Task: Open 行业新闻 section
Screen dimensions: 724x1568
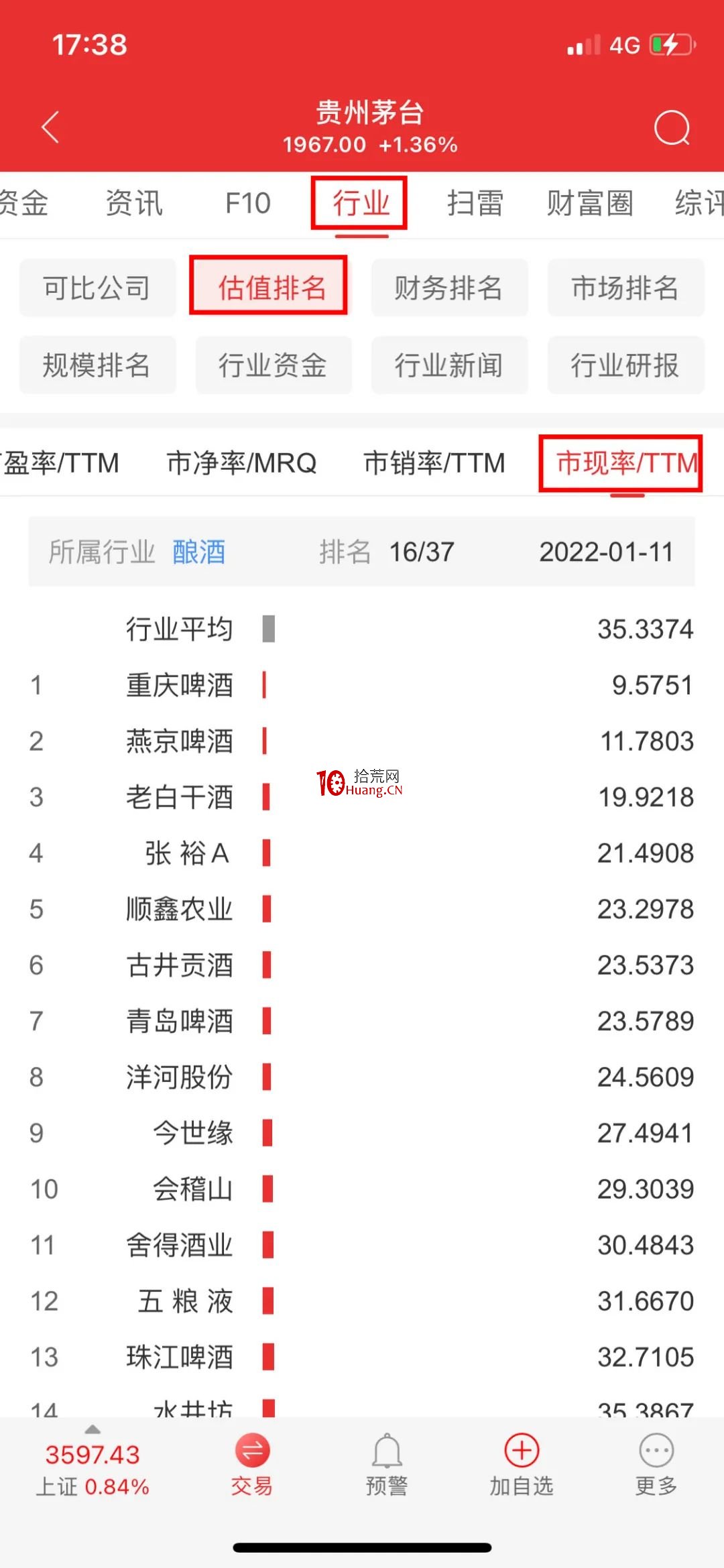Action: (449, 365)
